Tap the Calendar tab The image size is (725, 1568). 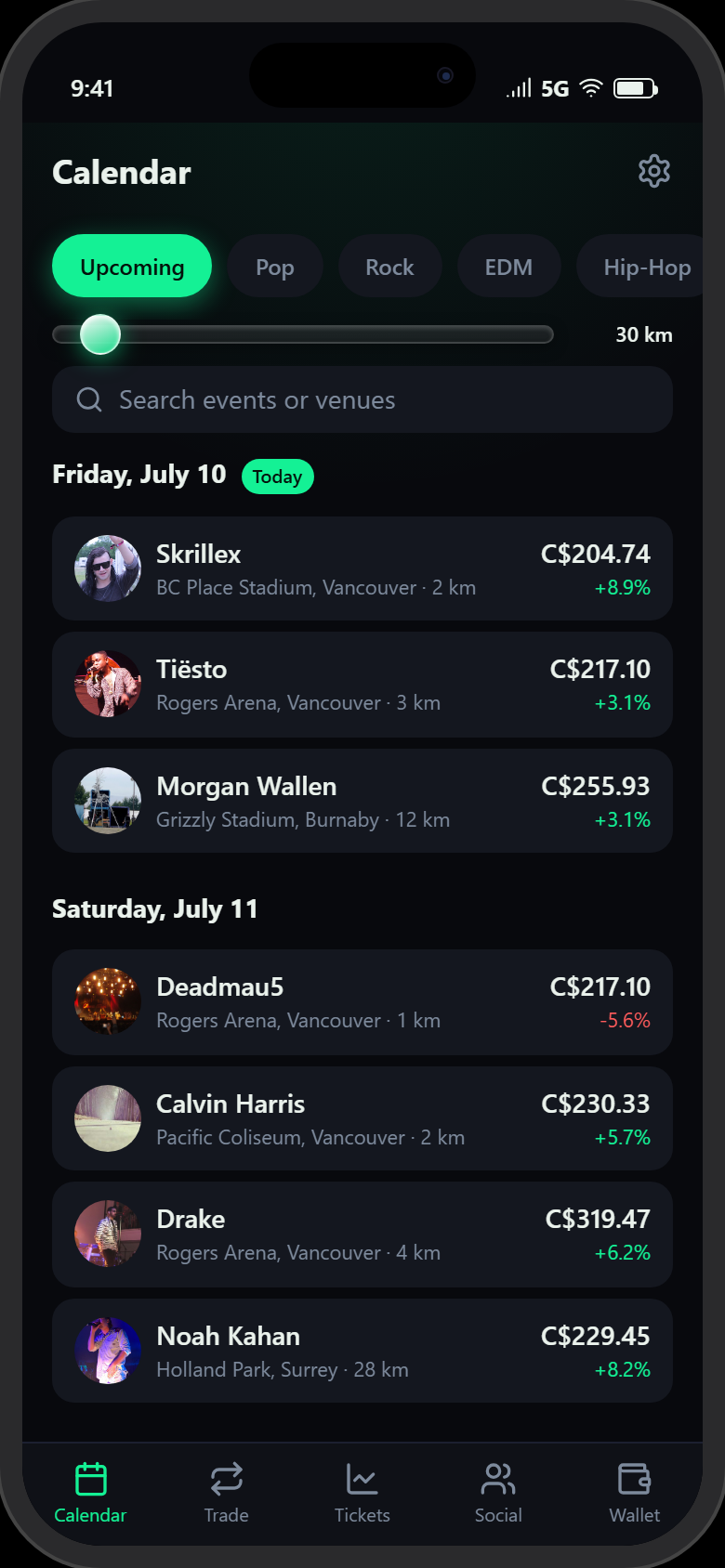point(90,1493)
